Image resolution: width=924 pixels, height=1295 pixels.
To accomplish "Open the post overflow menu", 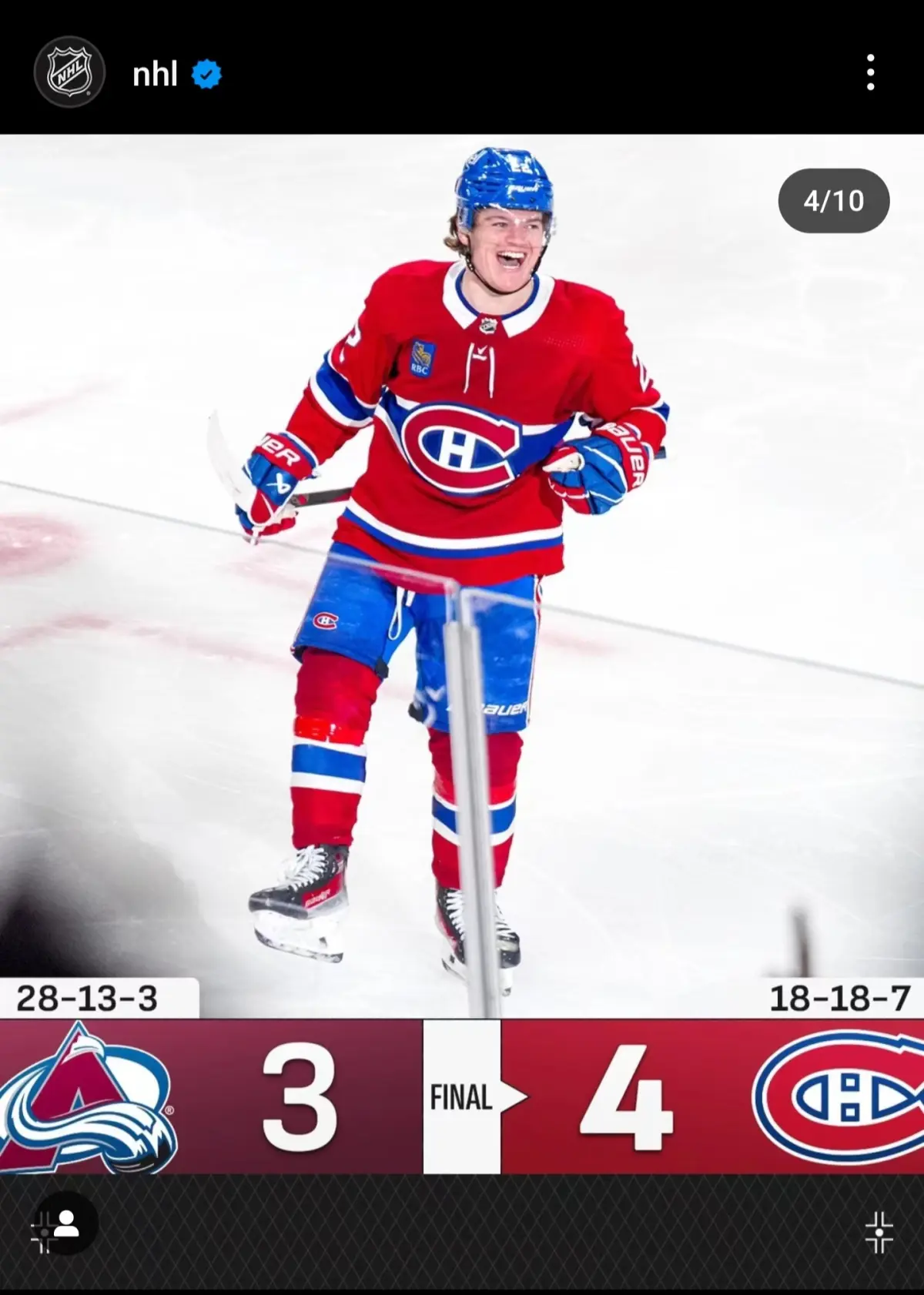I will tap(870, 72).
